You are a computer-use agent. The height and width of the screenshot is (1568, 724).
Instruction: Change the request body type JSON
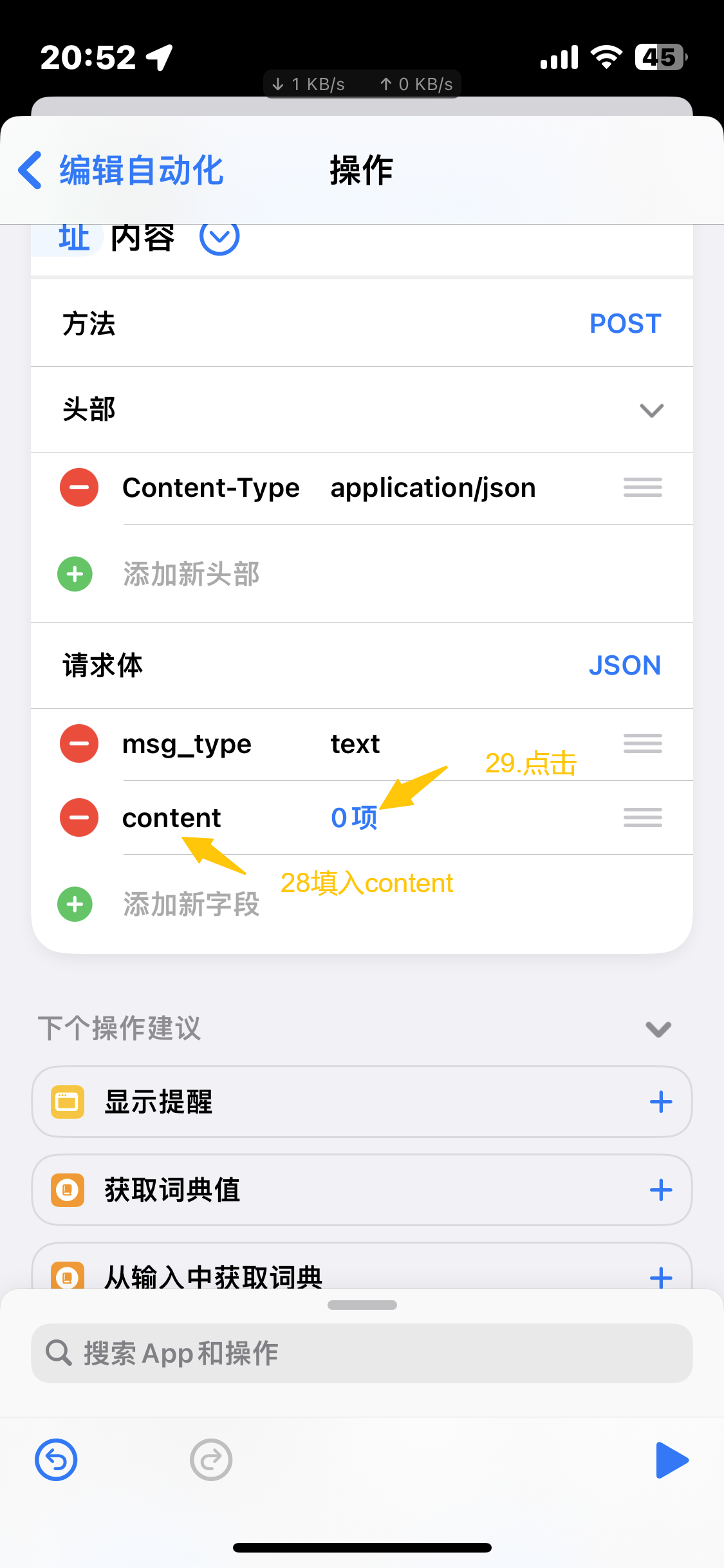[x=624, y=666]
